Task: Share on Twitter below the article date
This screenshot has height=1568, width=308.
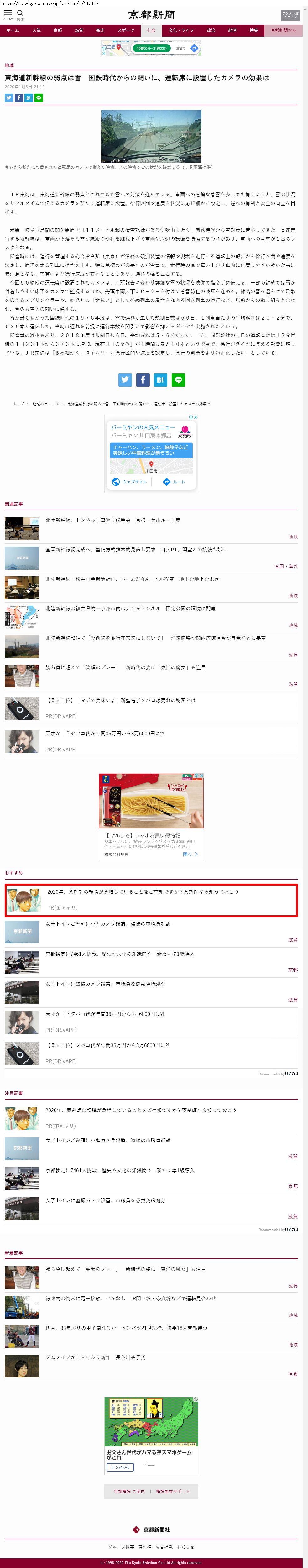Action: point(8,98)
